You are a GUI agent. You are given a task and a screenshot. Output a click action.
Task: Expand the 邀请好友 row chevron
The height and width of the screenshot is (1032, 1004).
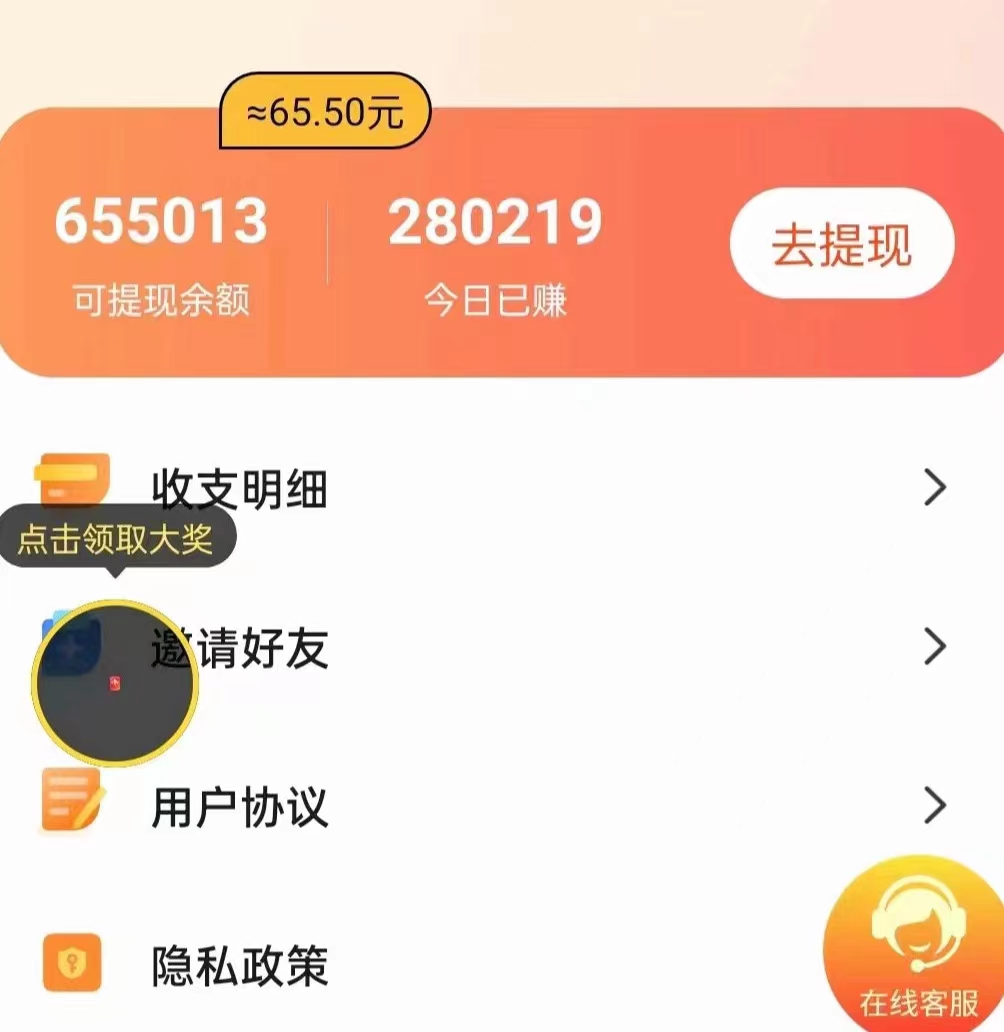(934, 645)
